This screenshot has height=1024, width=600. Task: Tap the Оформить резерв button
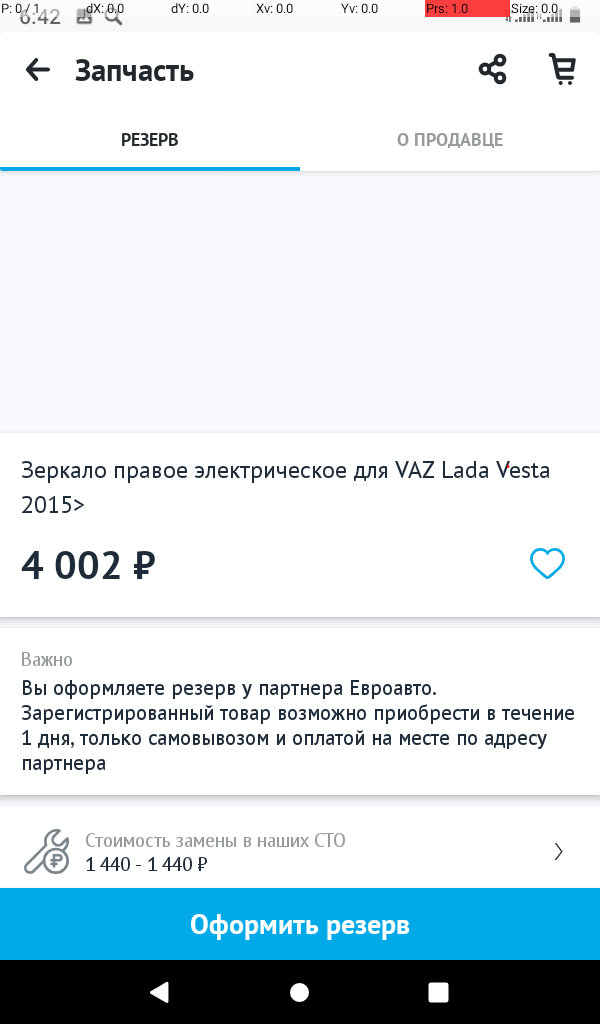tap(300, 925)
